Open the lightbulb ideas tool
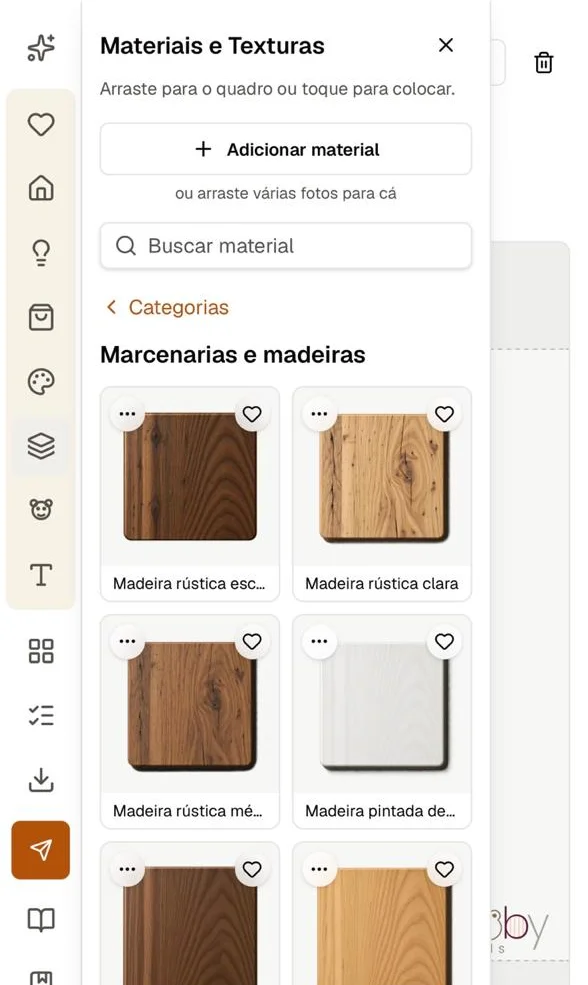Viewport: 588px width, 985px height. coord(41,253)
